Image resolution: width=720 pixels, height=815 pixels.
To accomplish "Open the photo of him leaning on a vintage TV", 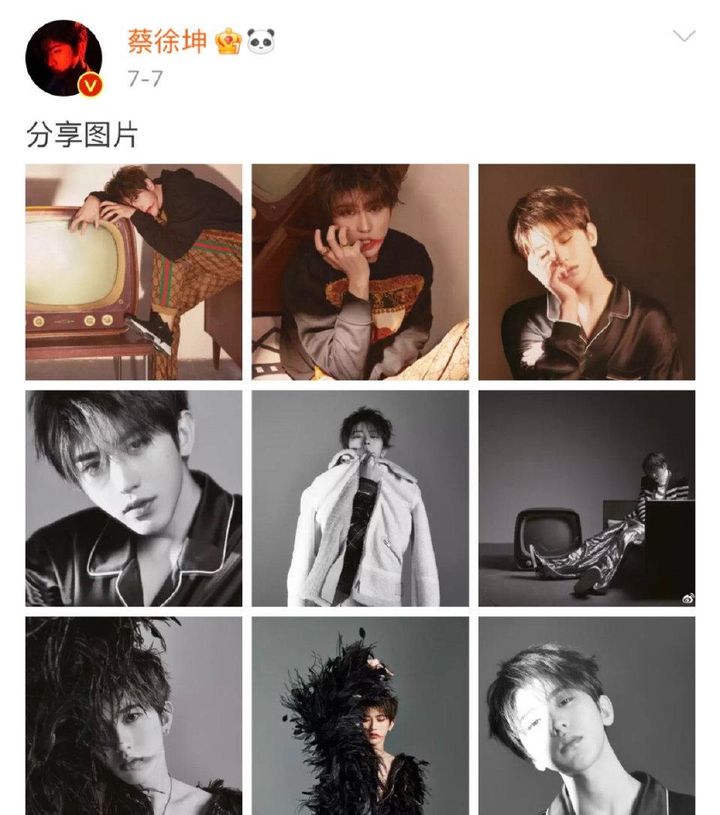I will (x=134, y=272).
